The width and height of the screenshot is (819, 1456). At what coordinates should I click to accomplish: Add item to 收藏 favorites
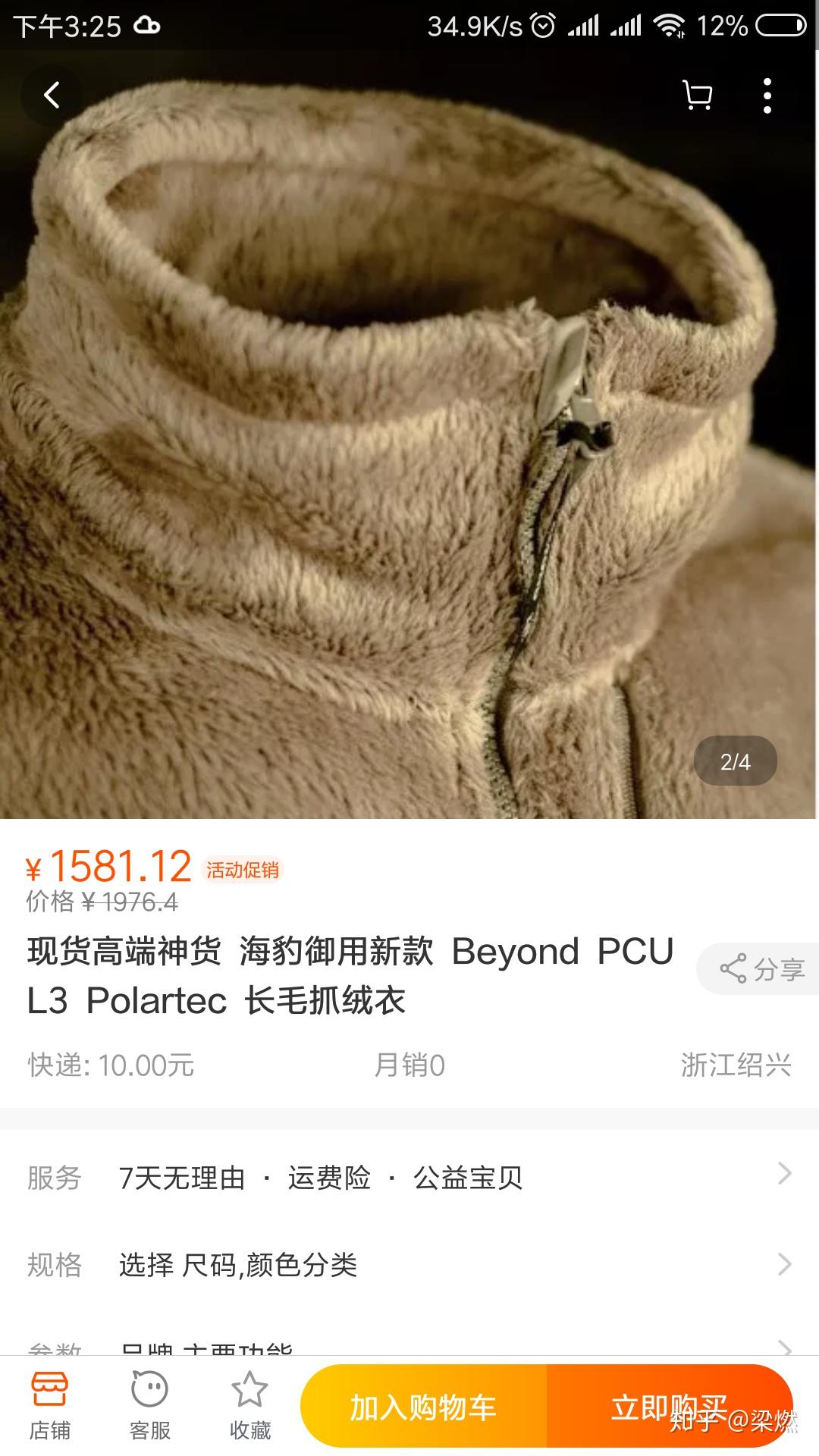(250, 1406)
